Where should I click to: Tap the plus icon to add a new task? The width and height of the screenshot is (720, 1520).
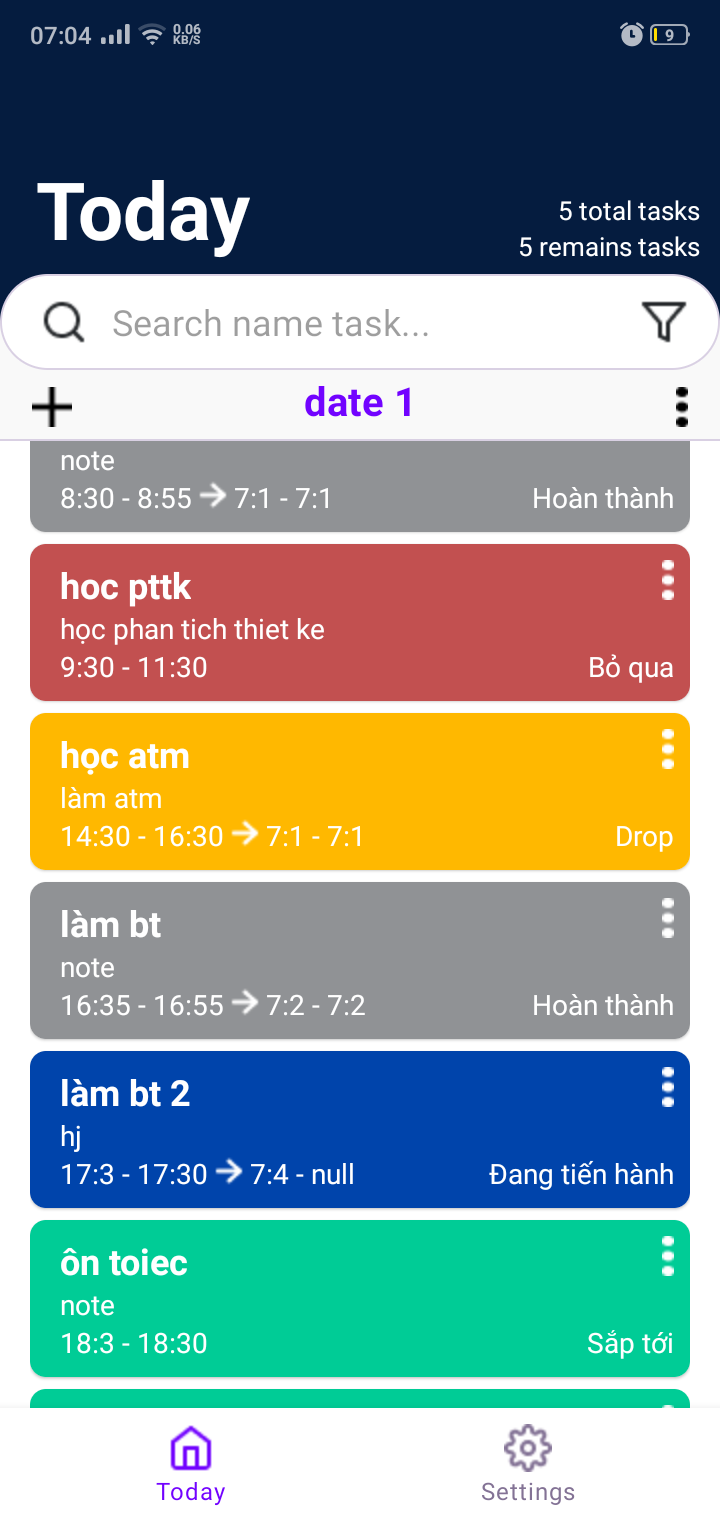[51, 406]
